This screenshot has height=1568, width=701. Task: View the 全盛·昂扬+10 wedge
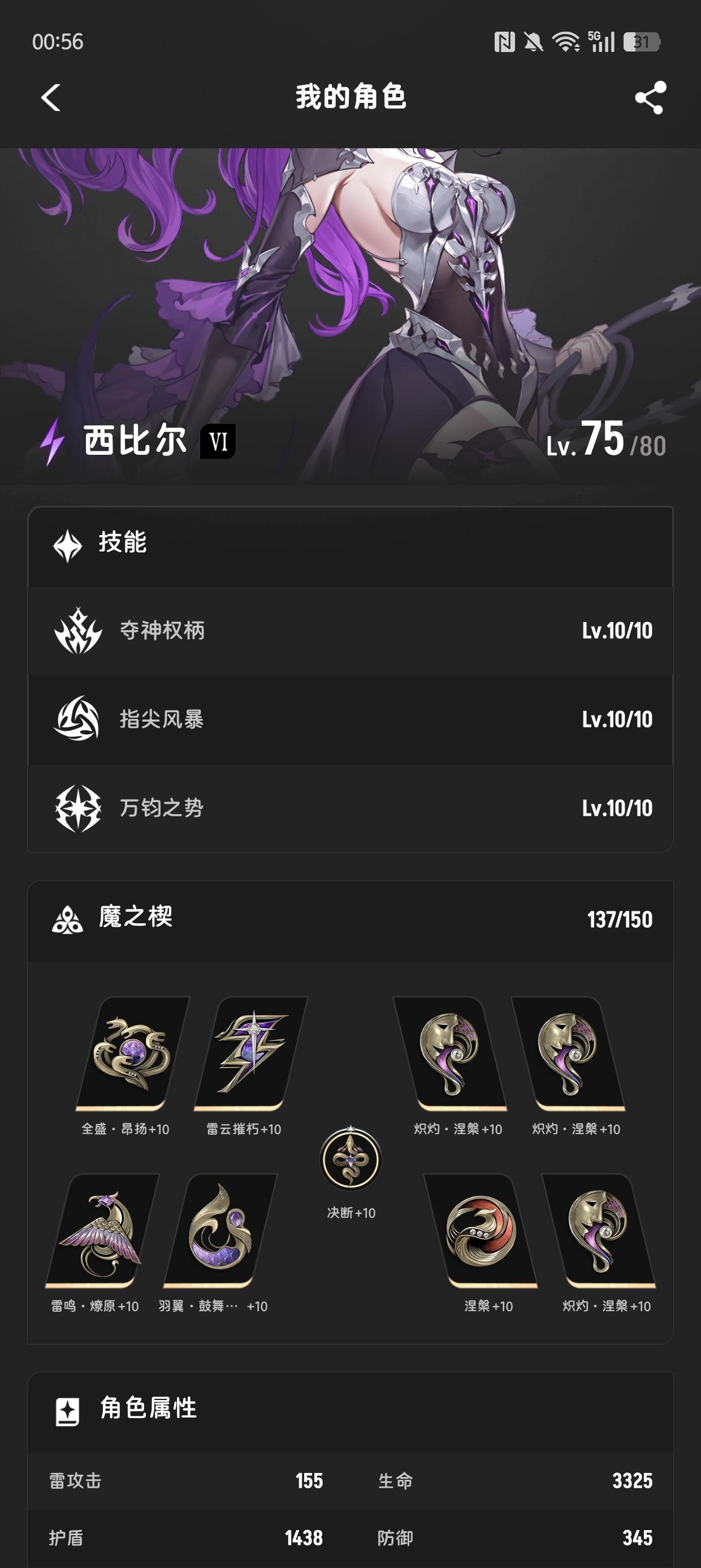(x=131, y=1054)
